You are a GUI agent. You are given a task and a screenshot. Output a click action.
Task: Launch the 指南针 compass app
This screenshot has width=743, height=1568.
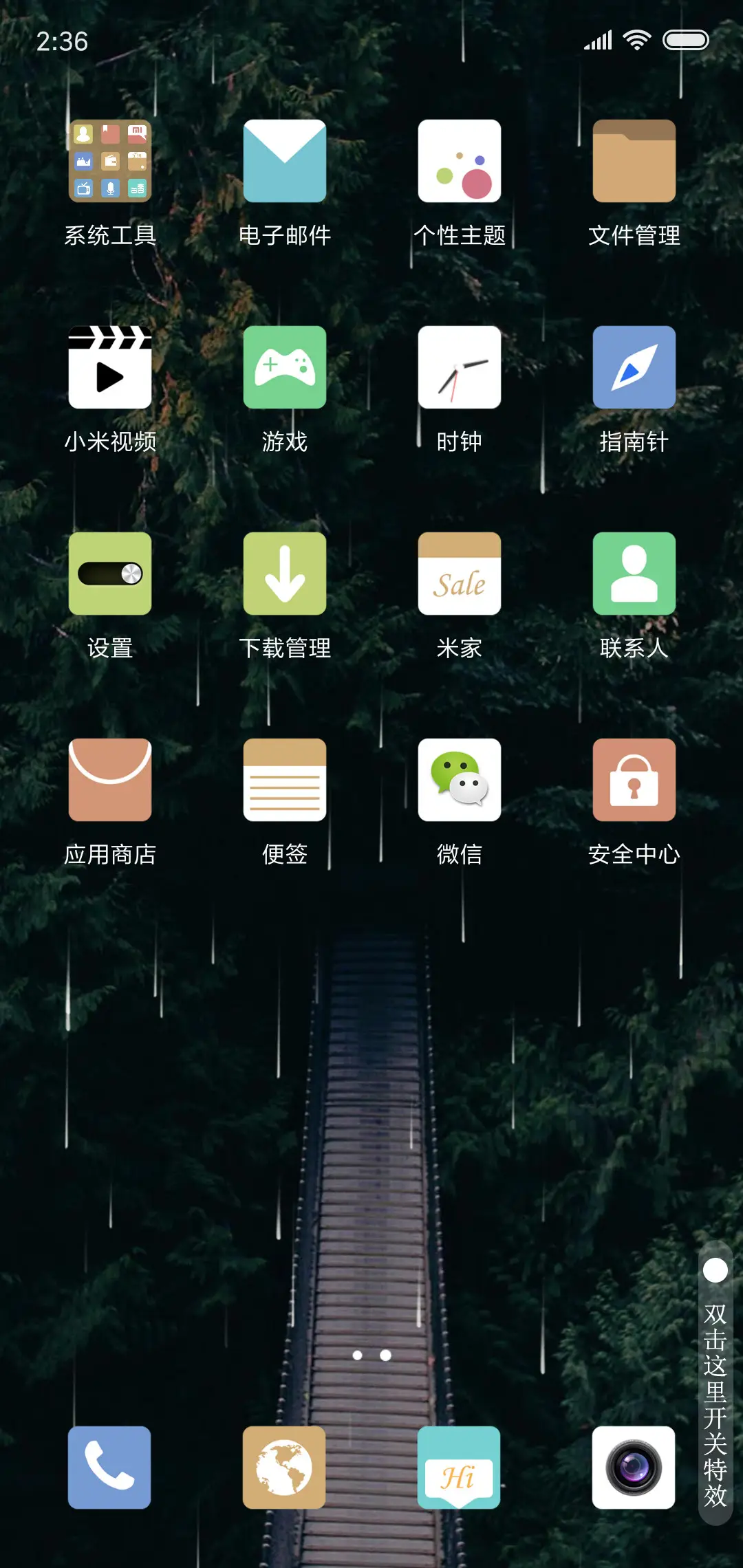point(633,368)
